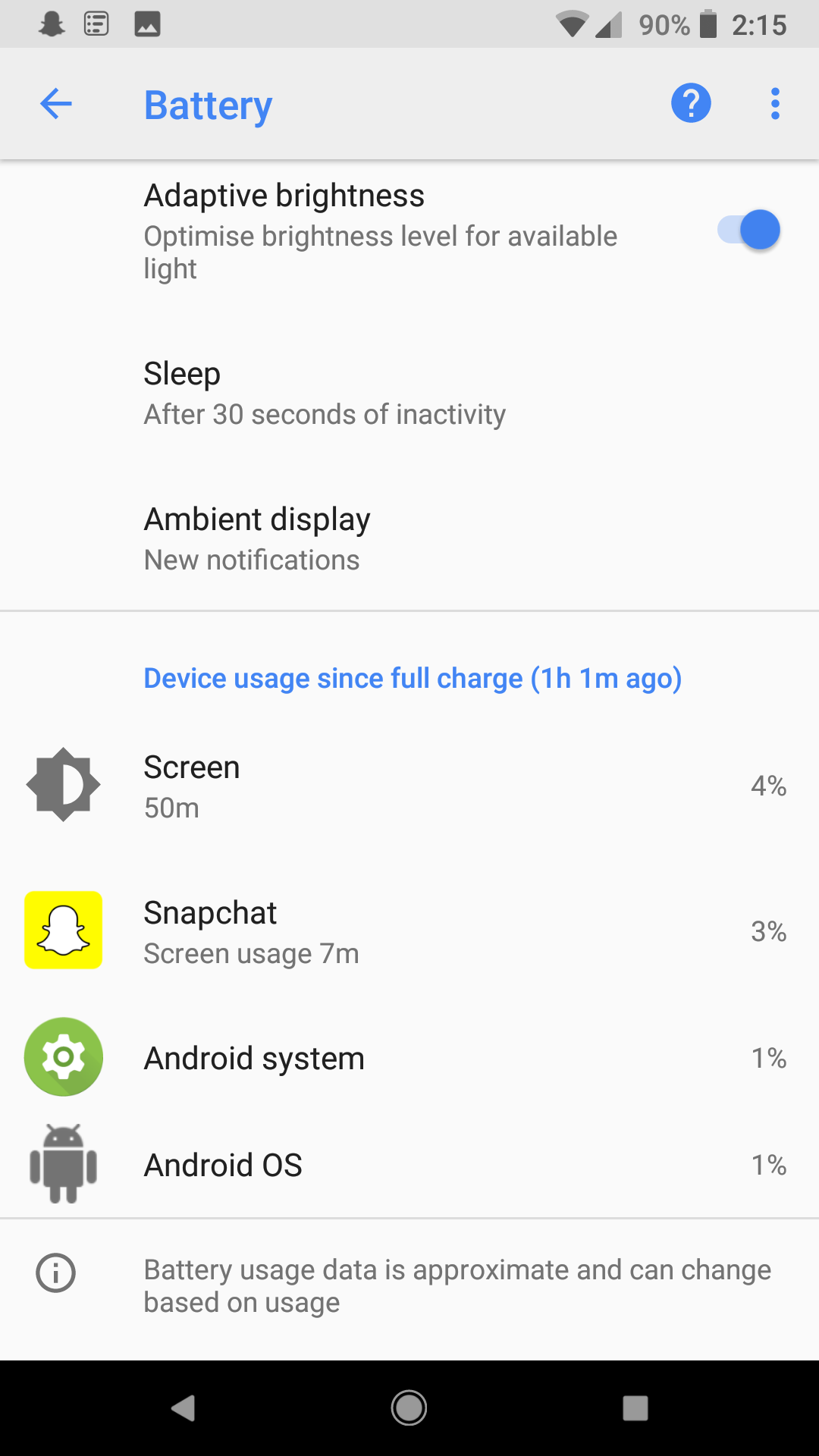The image size is (819, 1456).
Task: View Screen battery usage details
Action: 409,786
